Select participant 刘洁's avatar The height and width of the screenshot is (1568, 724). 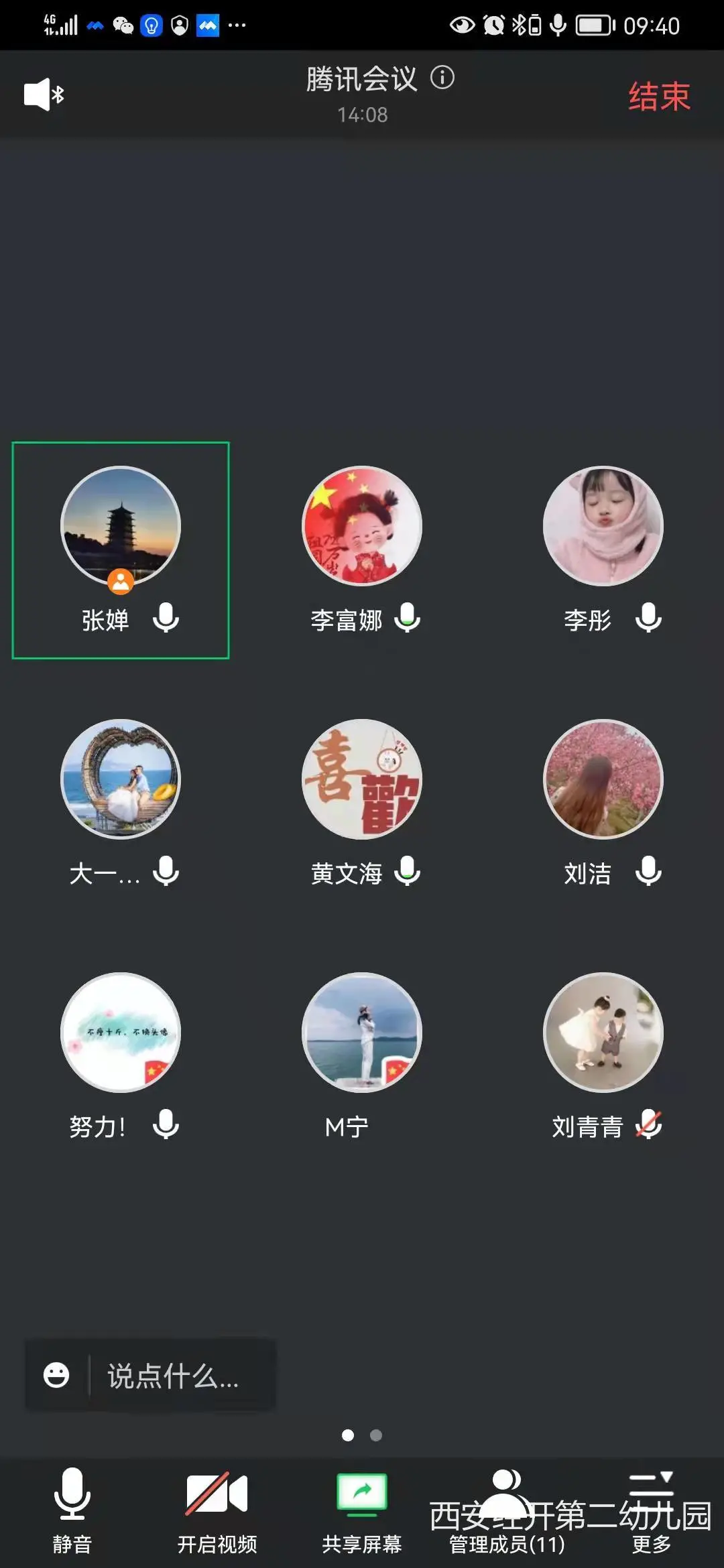point(603,779)
